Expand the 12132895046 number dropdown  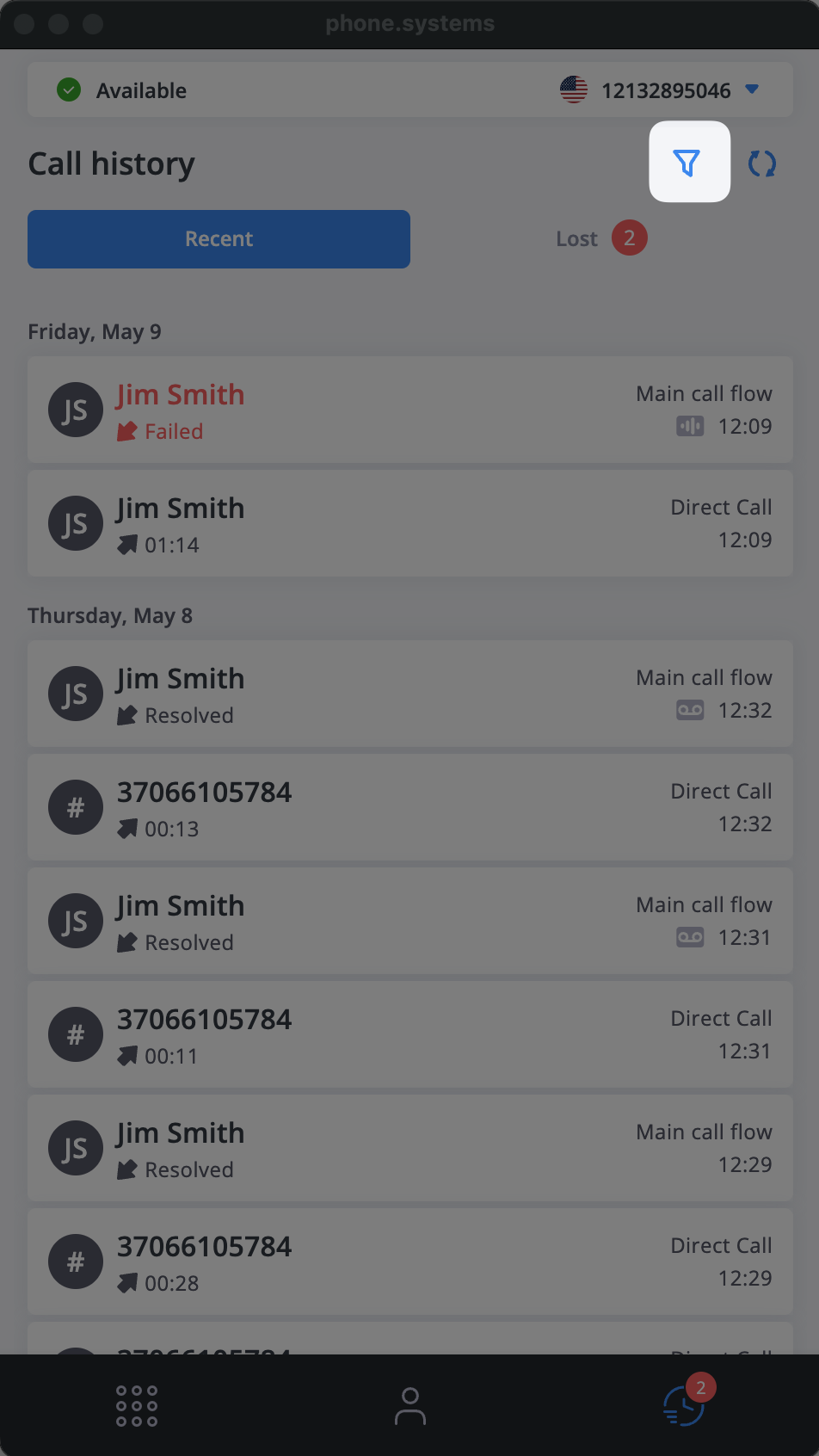coord(751,89)
